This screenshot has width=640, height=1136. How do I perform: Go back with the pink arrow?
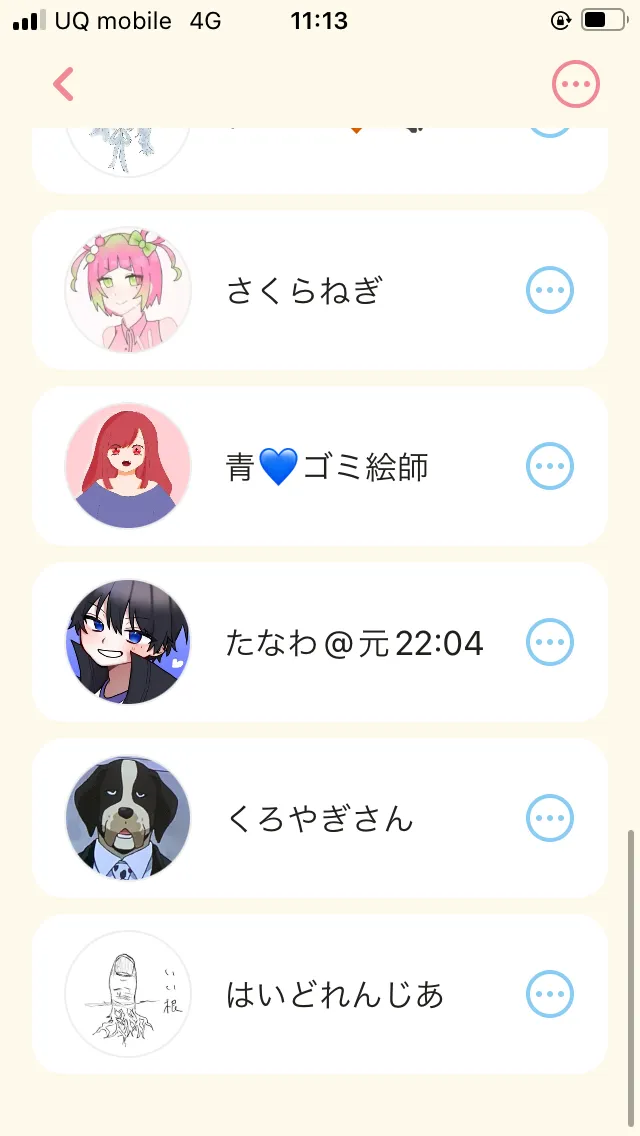(64, 84)
